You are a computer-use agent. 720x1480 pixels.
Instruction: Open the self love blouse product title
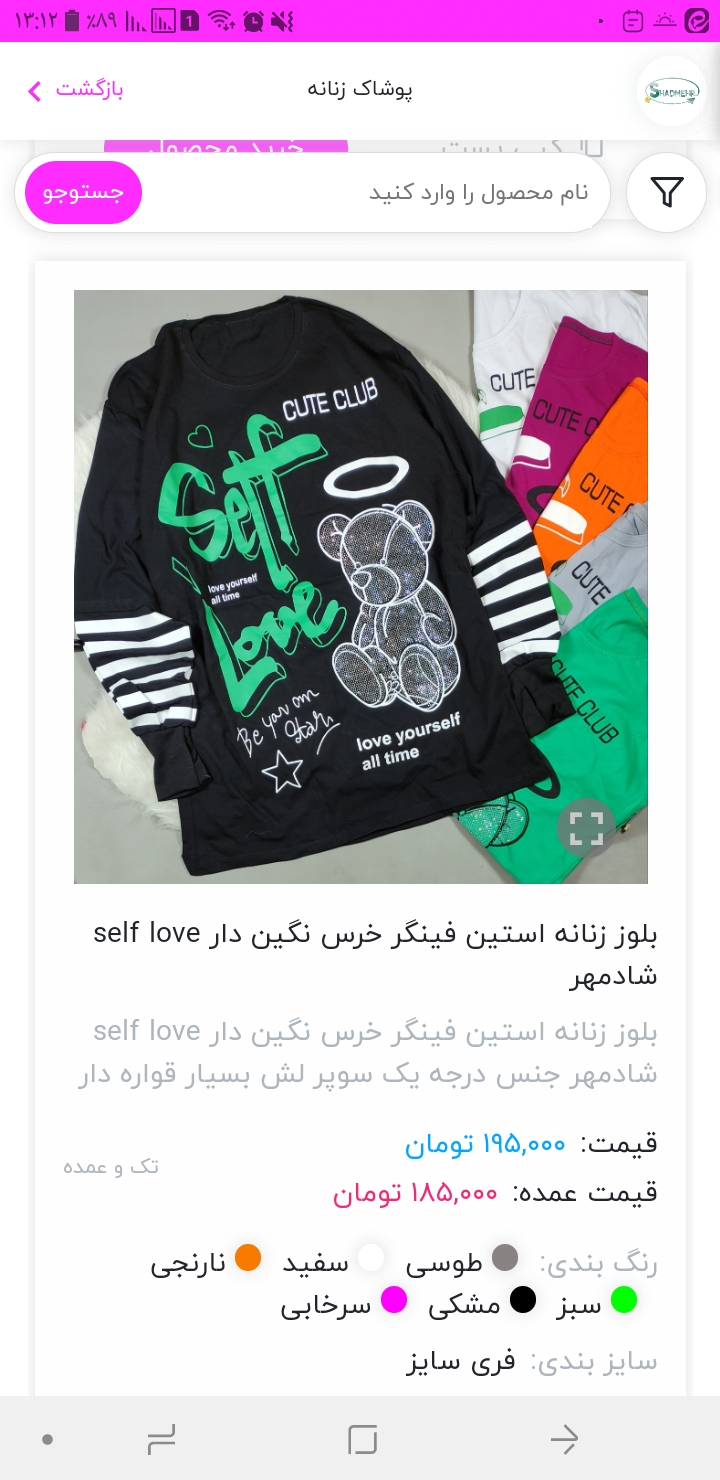375,955
